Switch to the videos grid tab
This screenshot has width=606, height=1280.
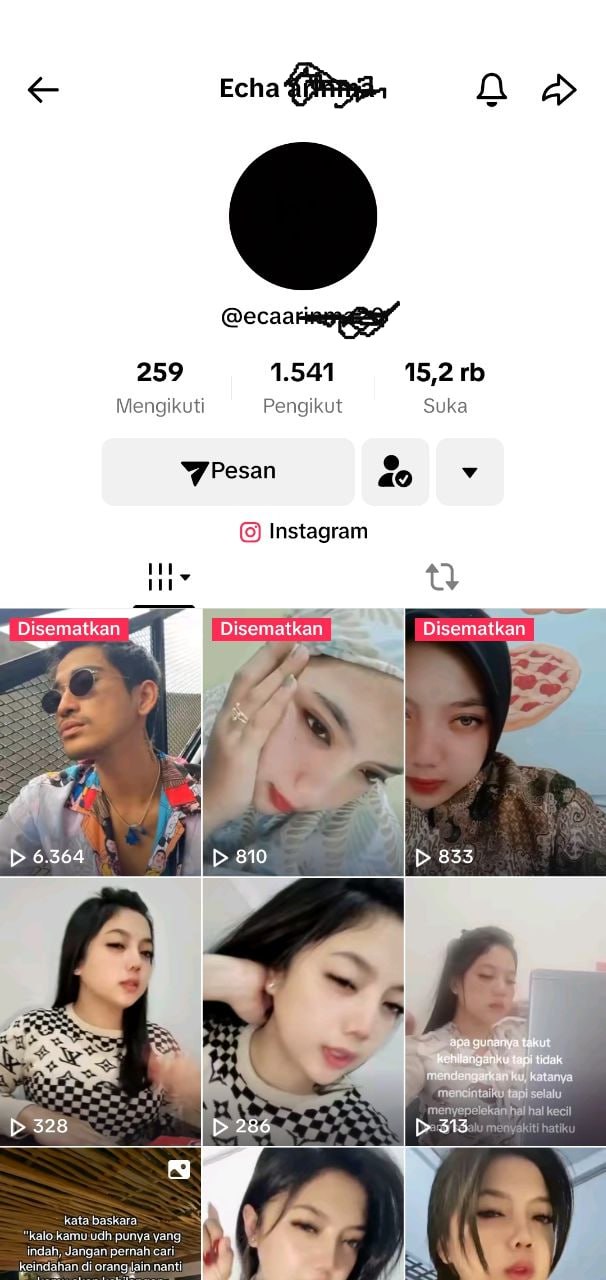[165, 577]
